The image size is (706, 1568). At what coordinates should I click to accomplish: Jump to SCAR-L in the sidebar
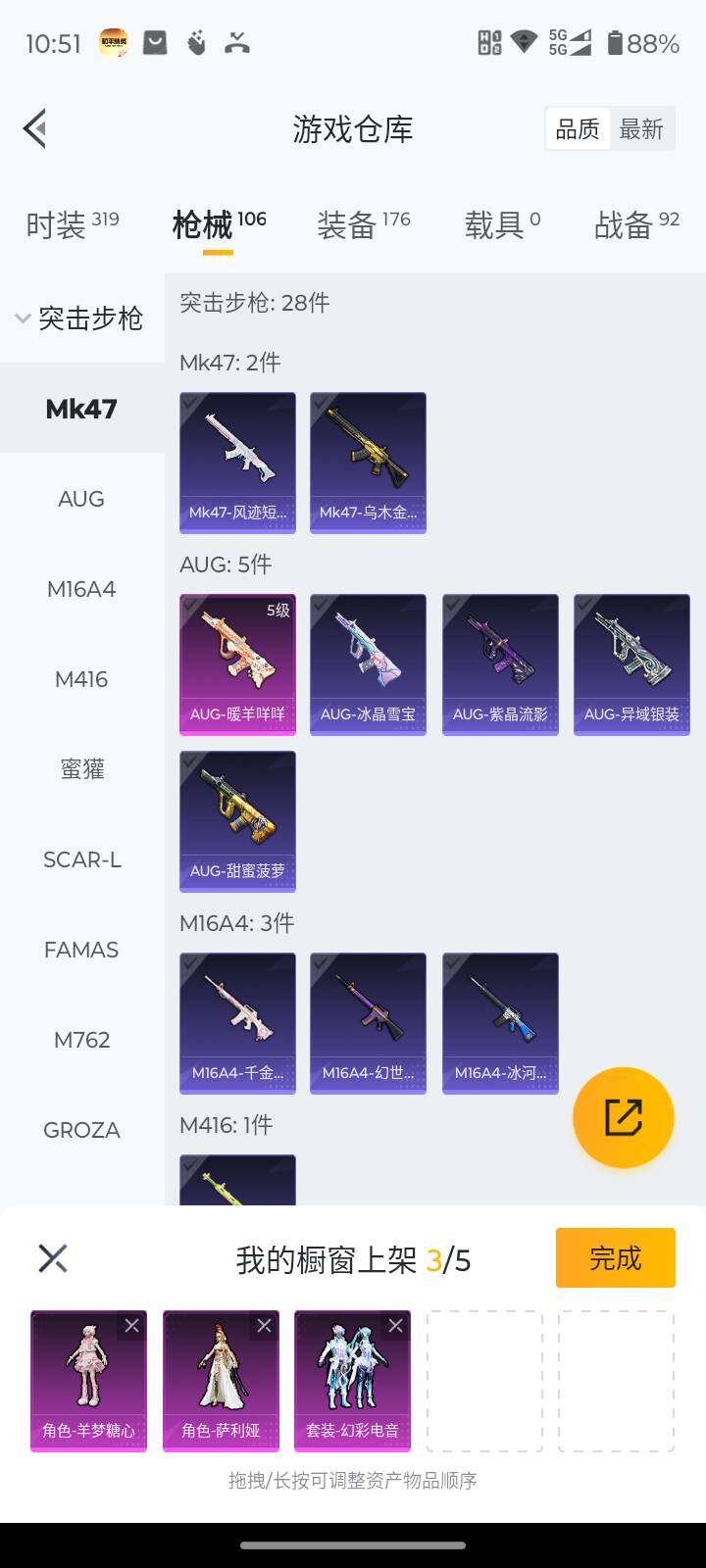click(x=81, y=859)
